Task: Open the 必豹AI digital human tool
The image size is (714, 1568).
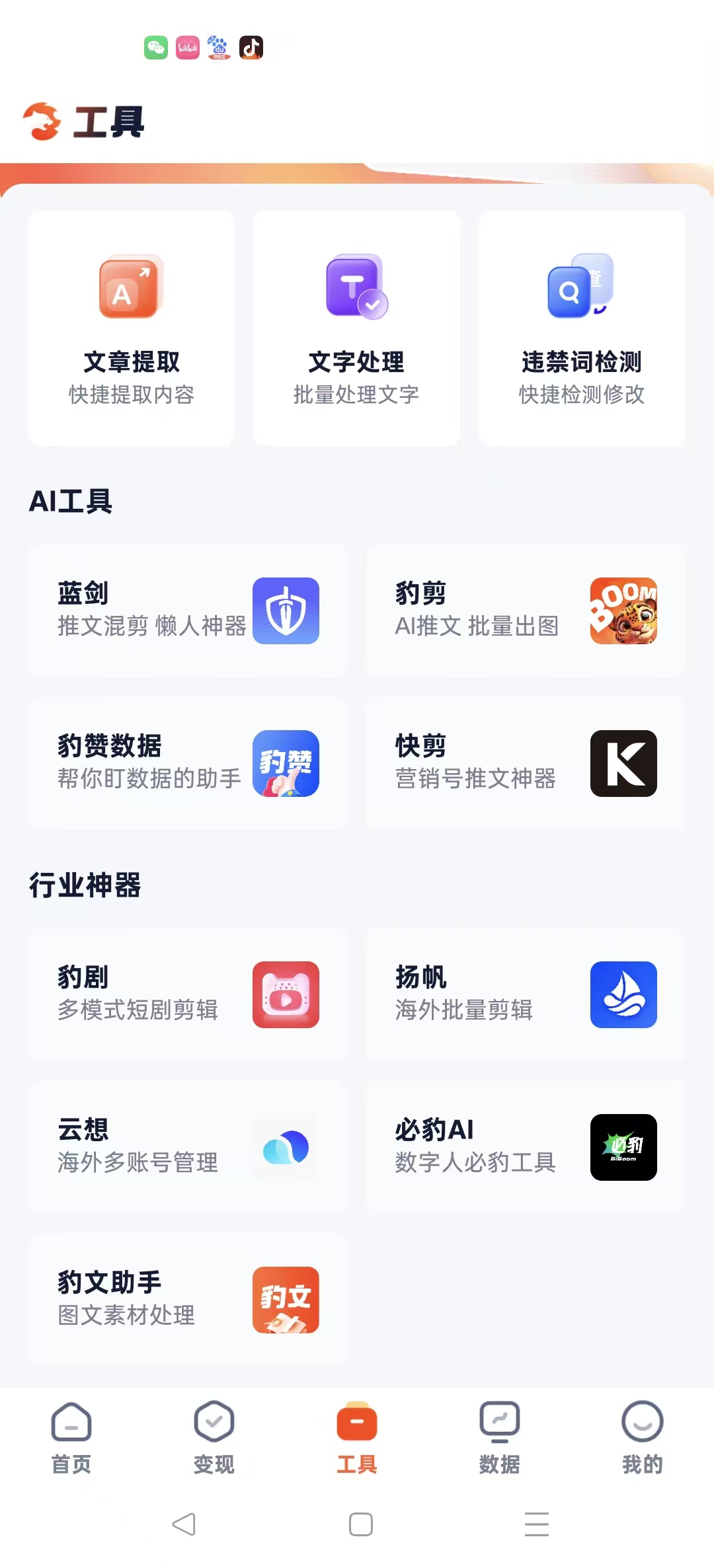Action: [525, 1147]
